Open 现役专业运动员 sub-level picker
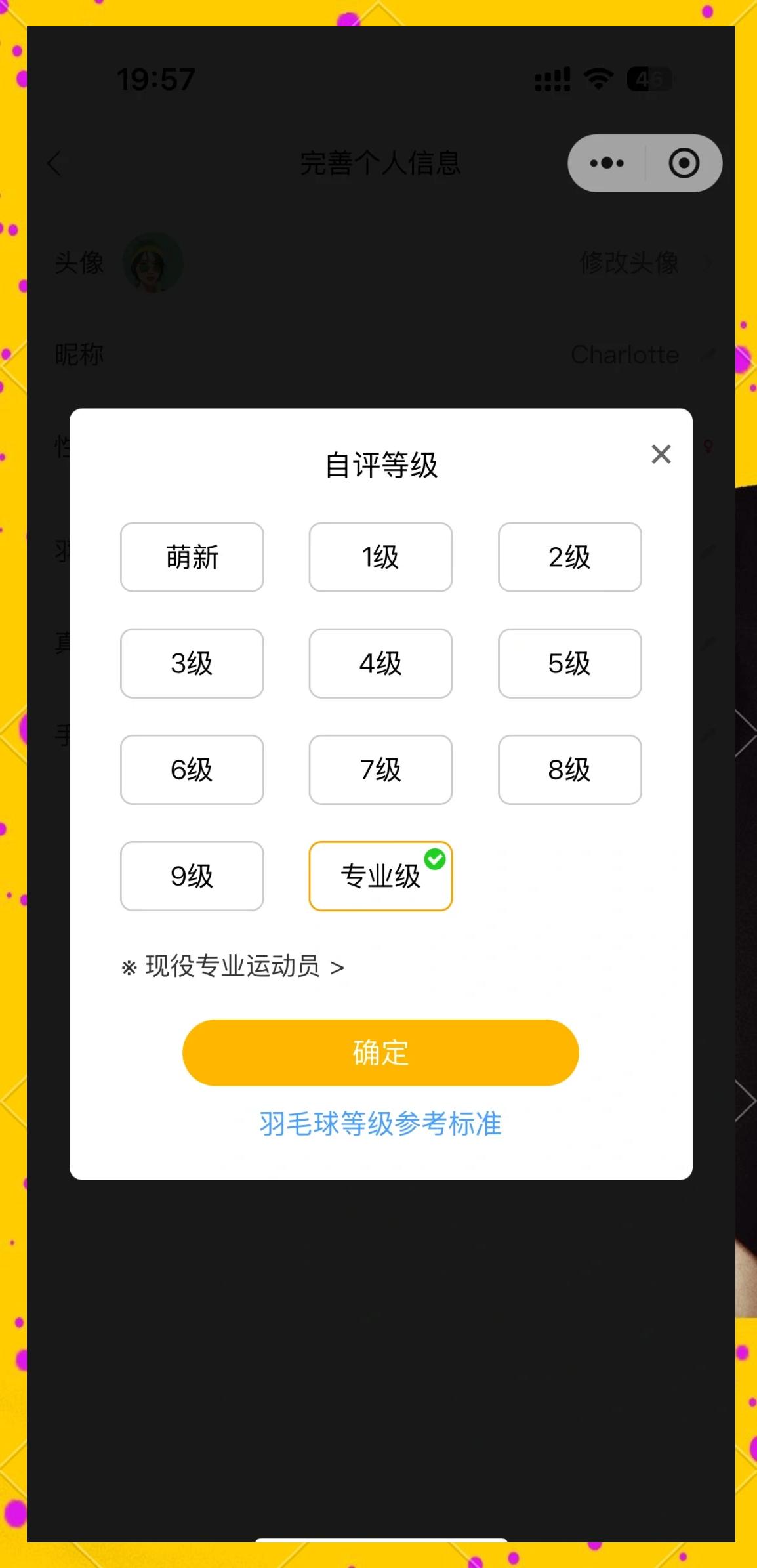 [x=233, y=966]
